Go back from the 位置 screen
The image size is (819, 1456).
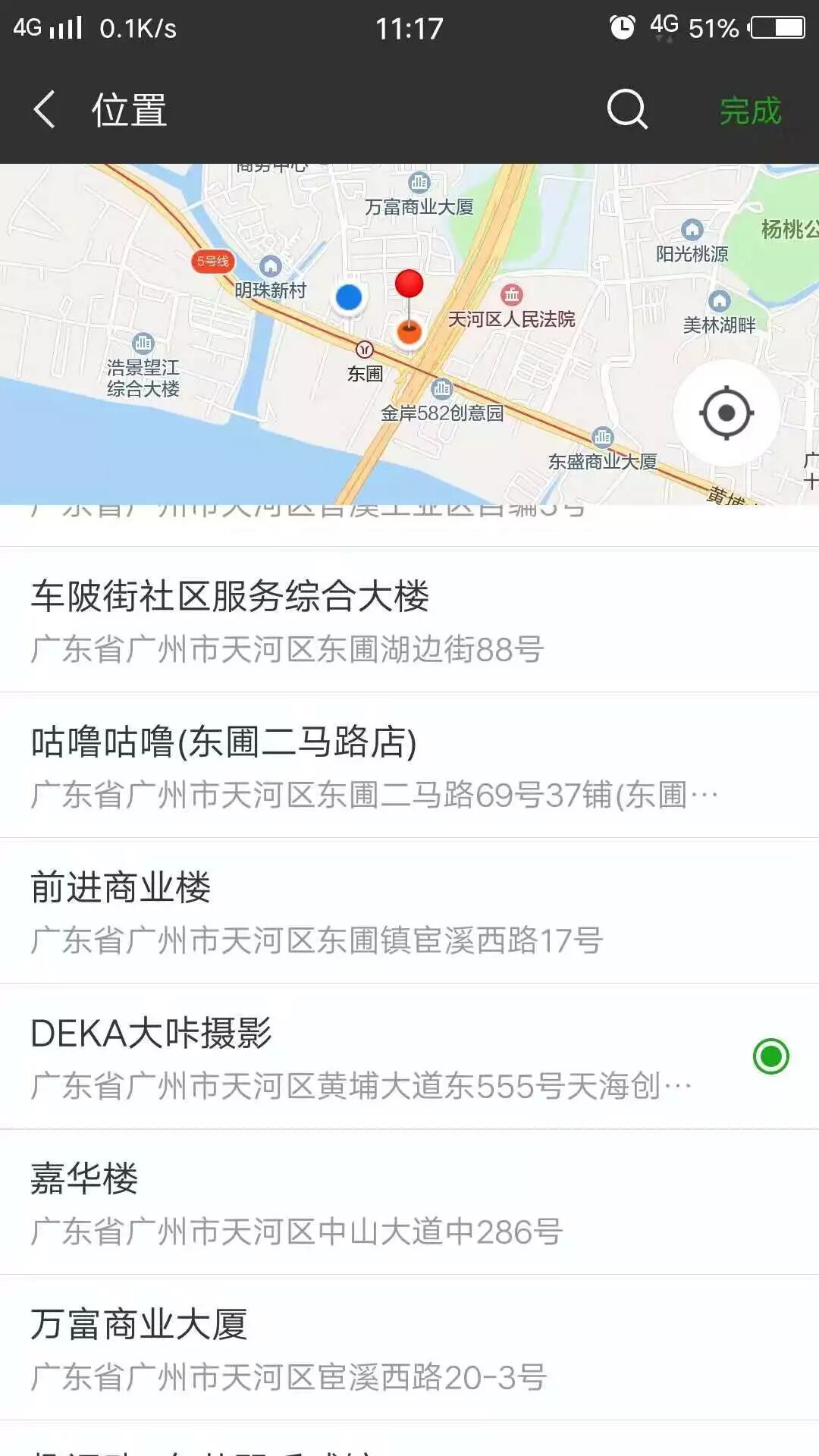[x=45, y=110]
